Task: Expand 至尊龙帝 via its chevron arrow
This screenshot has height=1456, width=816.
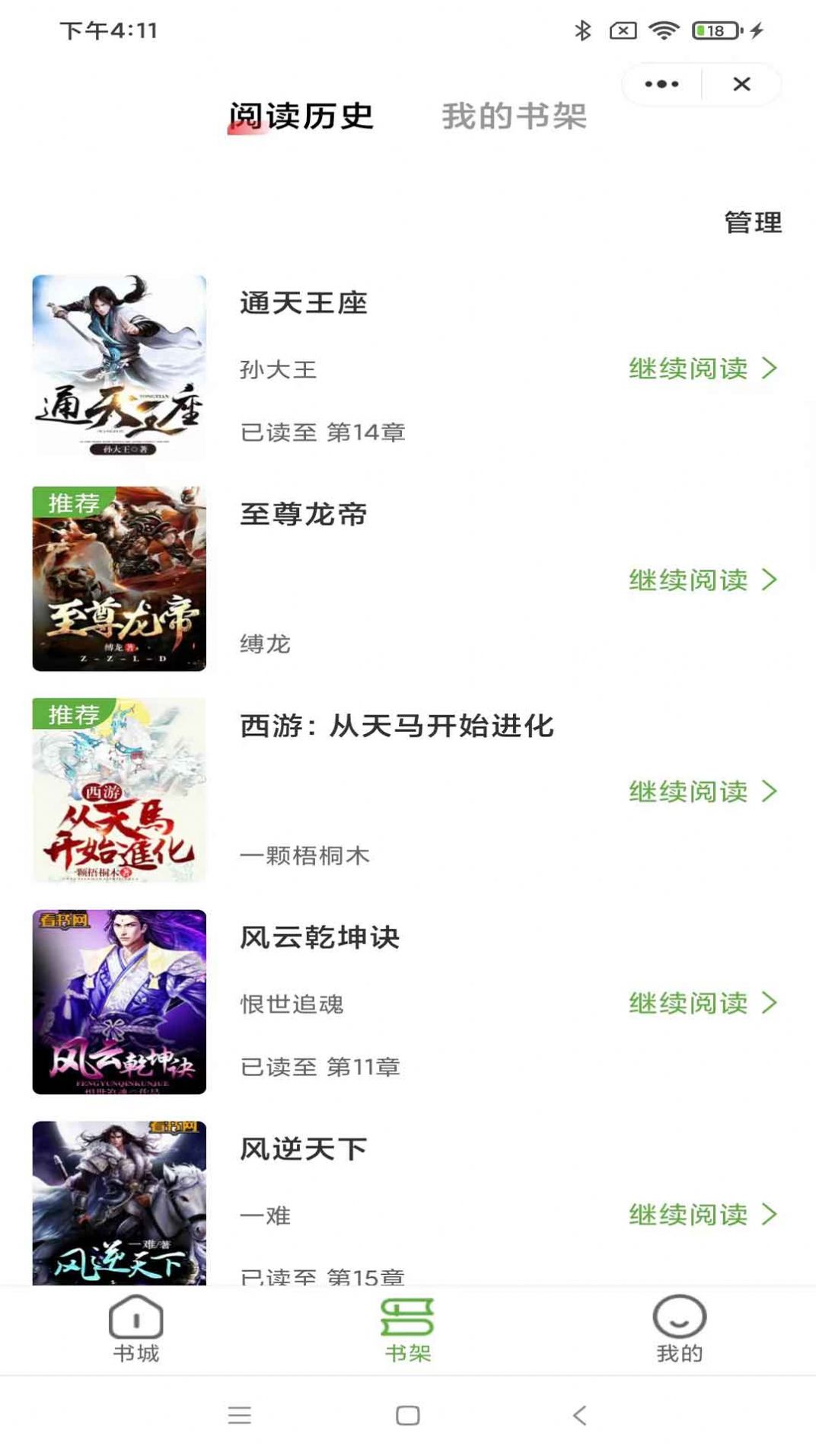Action: click(768, 581)
